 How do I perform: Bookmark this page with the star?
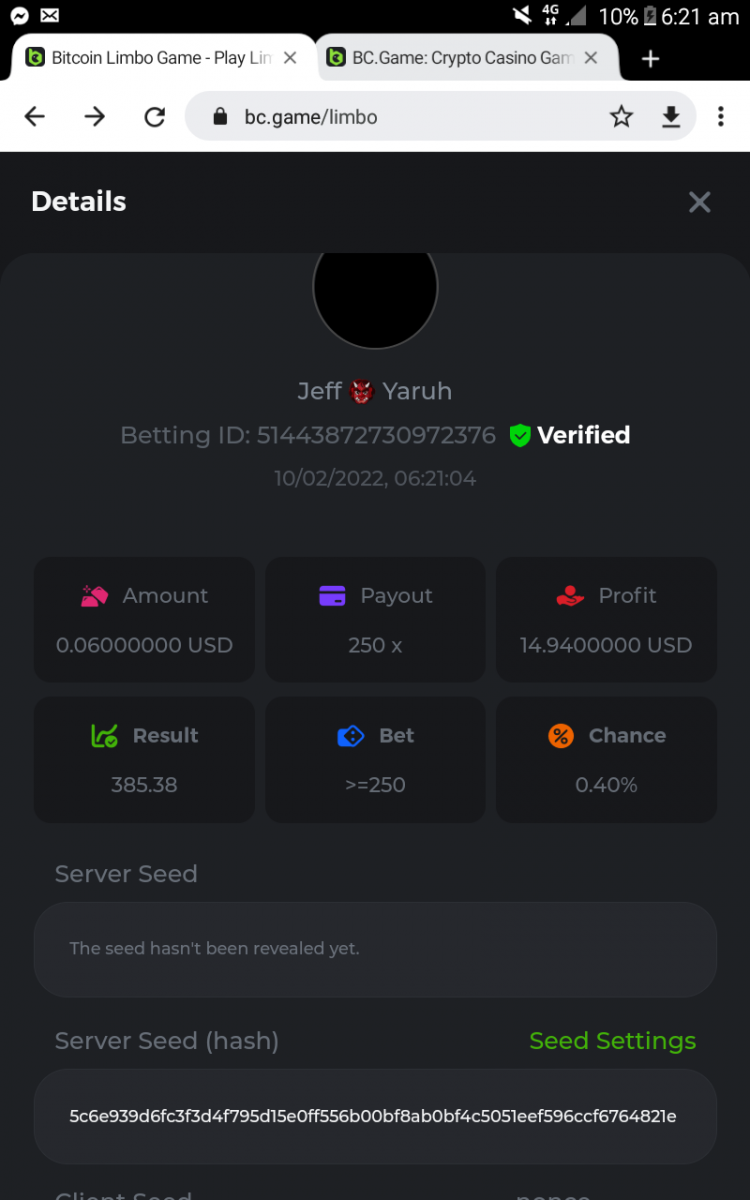click(621, 117)
